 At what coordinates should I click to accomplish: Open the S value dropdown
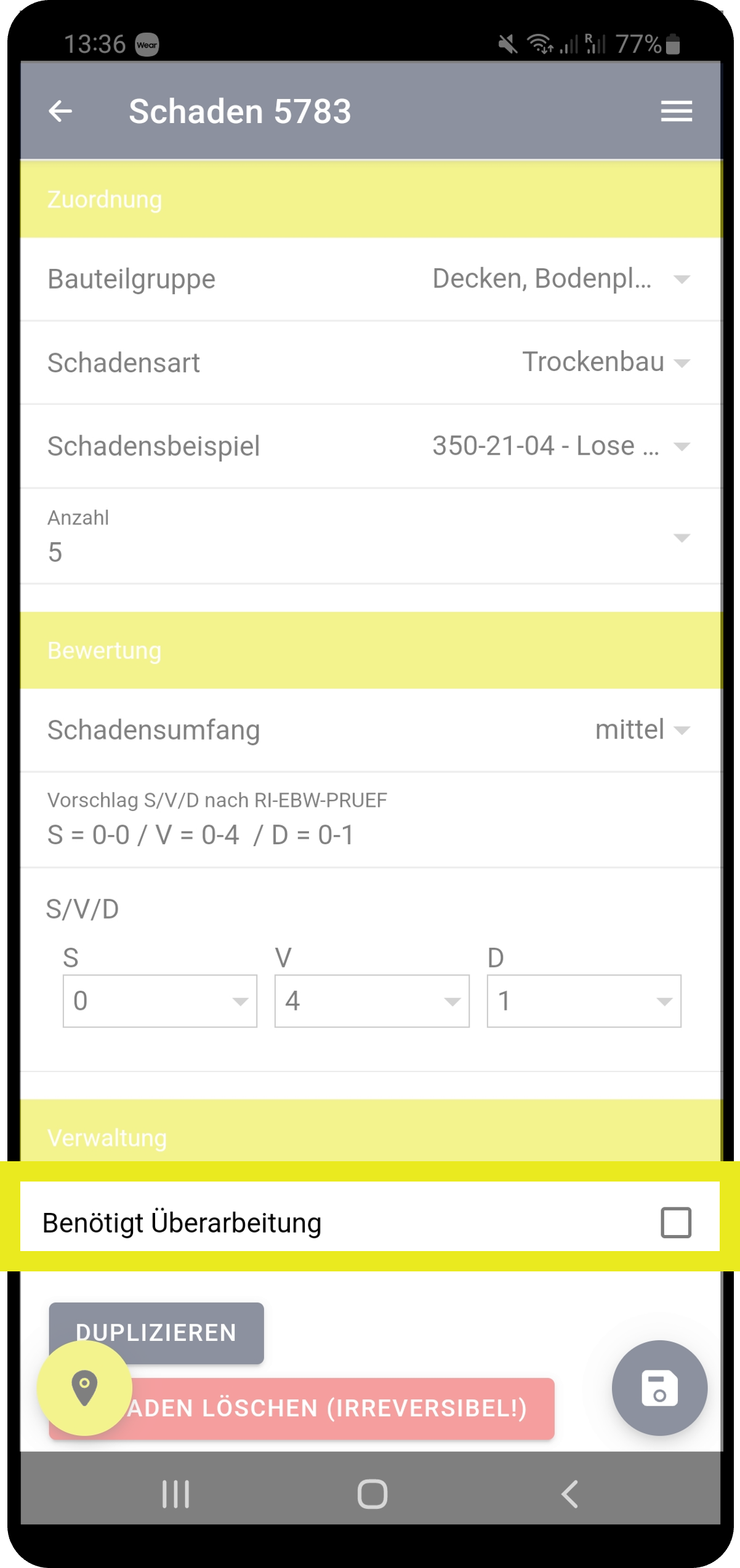[x=160, y=1001]
